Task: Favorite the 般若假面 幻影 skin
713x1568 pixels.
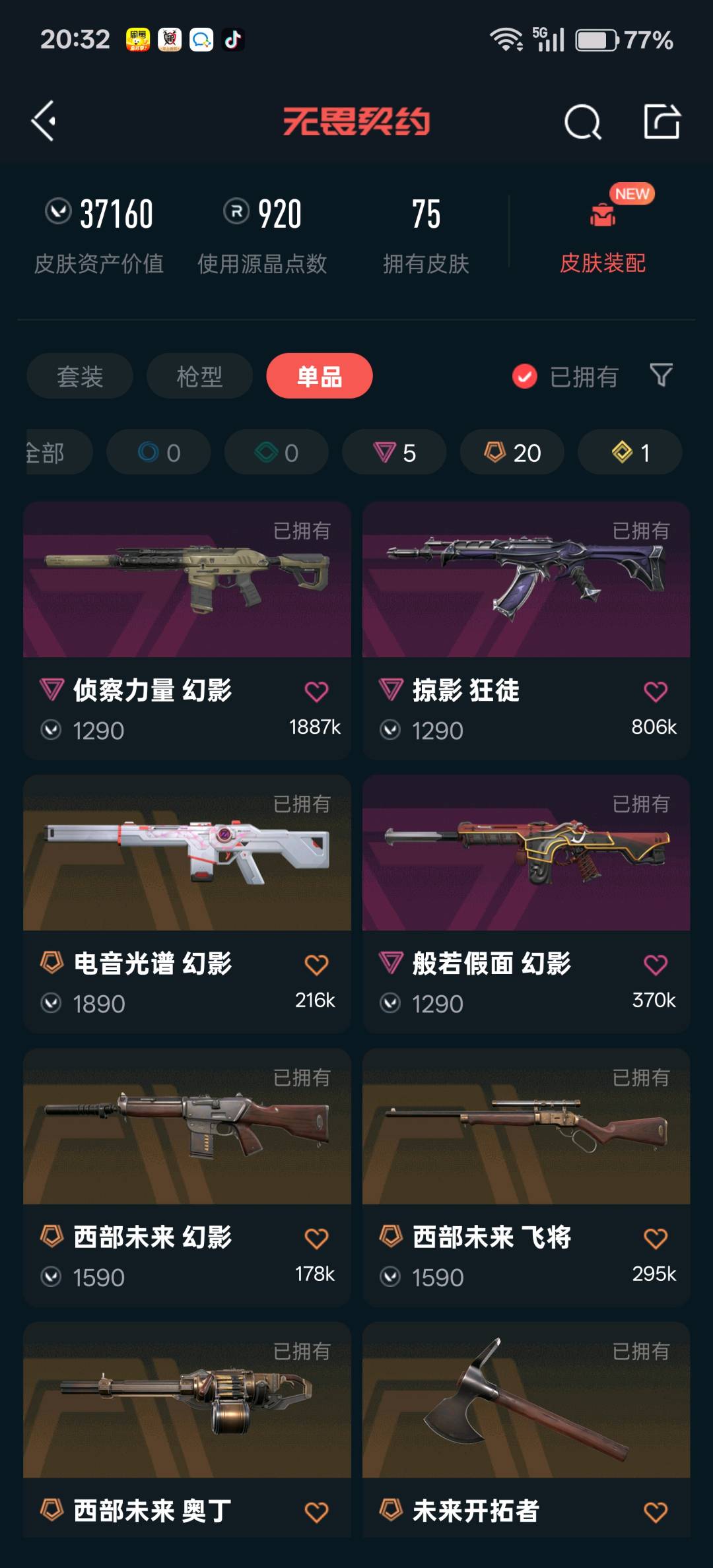Action: tap(655, 965)
